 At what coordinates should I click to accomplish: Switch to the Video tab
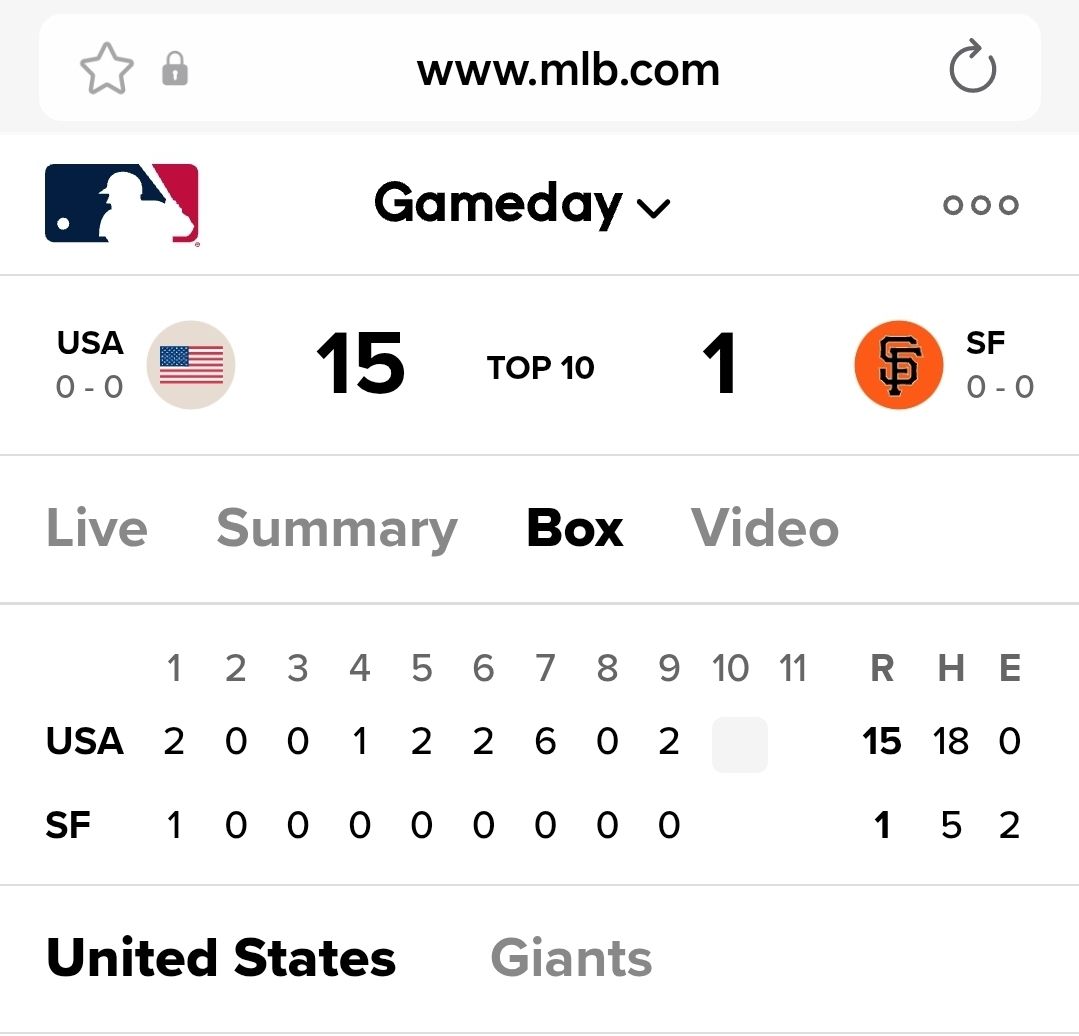(x=765, y=529)
